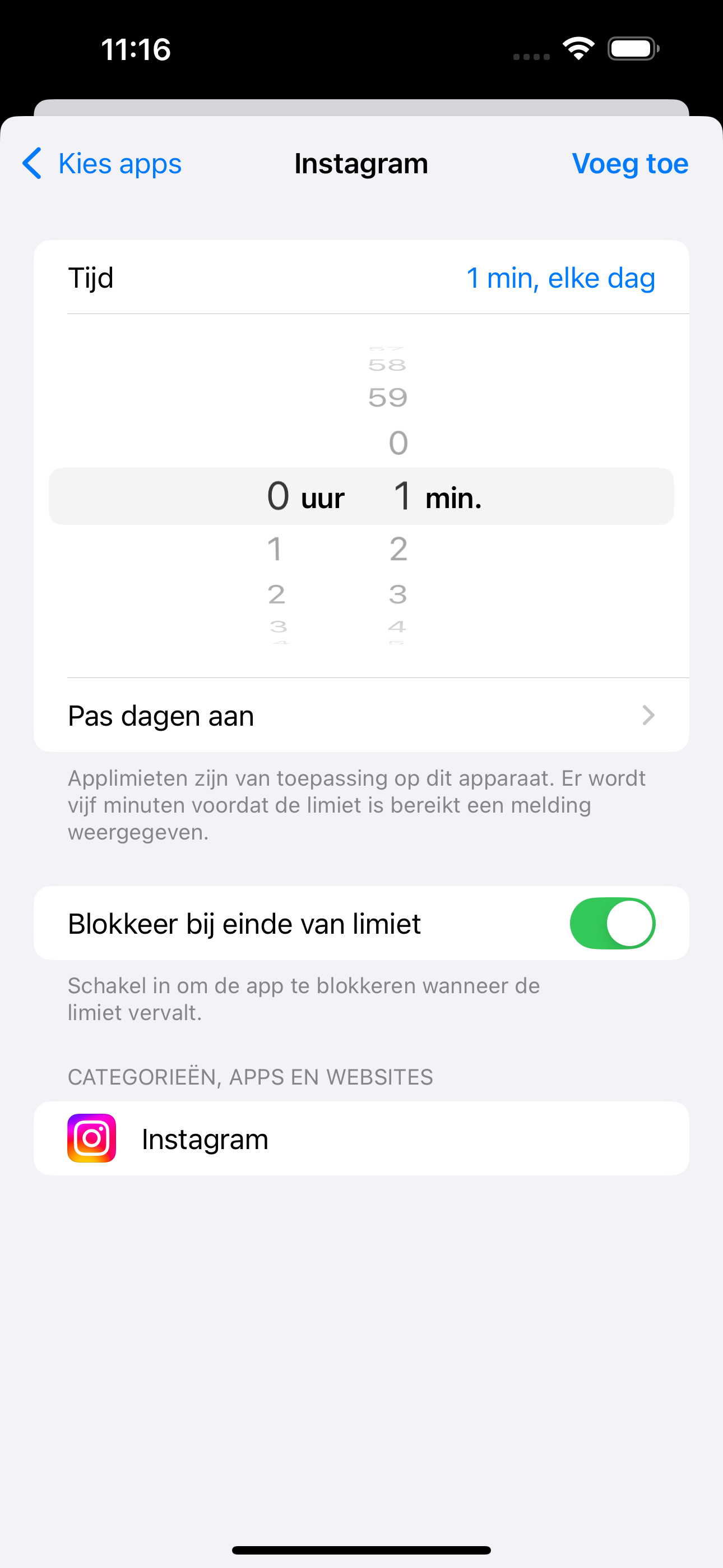Screen dimensions: 723x1568
Task: Select 2 in the minutes picker wheel
Action: 398,549
